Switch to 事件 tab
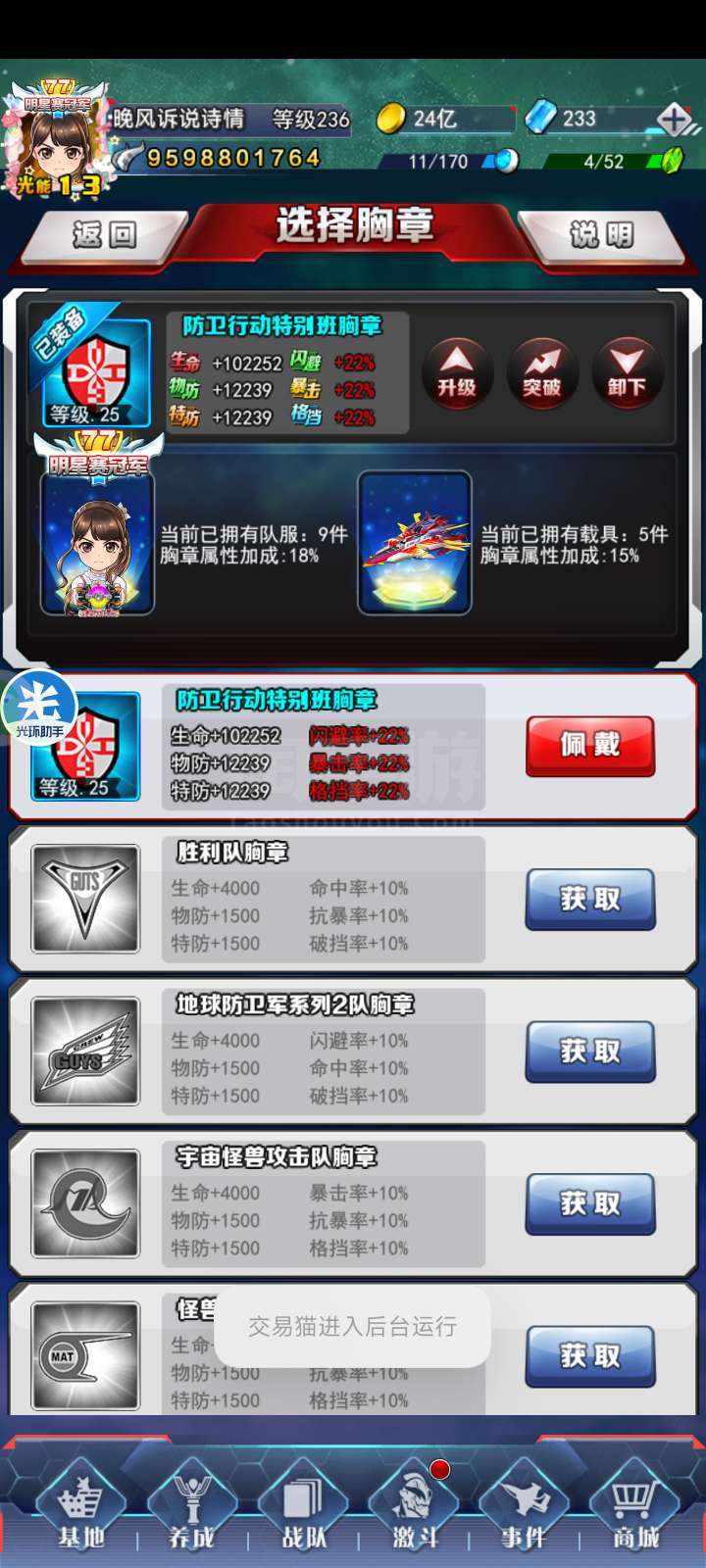 [x=523, y=1510]
